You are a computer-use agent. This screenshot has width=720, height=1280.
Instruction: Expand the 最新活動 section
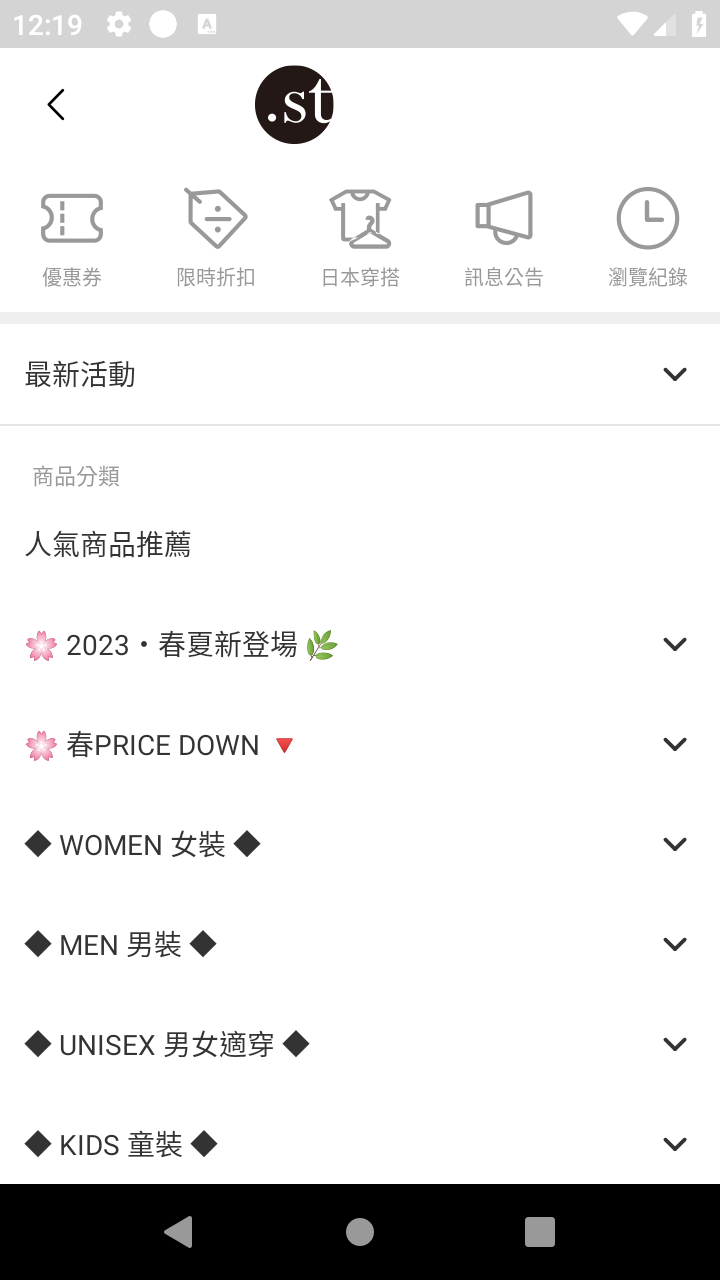[x=360, y=374]
